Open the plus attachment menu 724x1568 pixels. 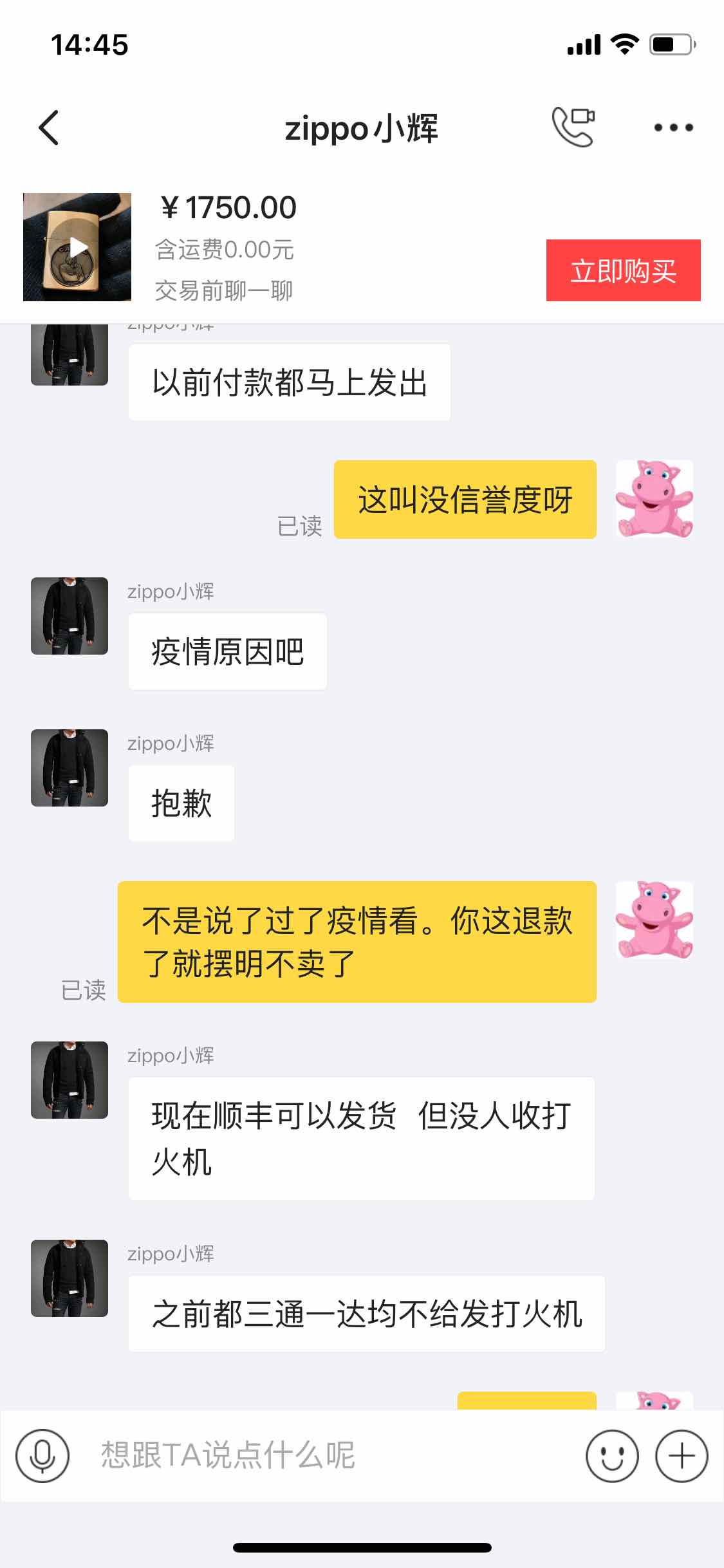(682, 1456)
